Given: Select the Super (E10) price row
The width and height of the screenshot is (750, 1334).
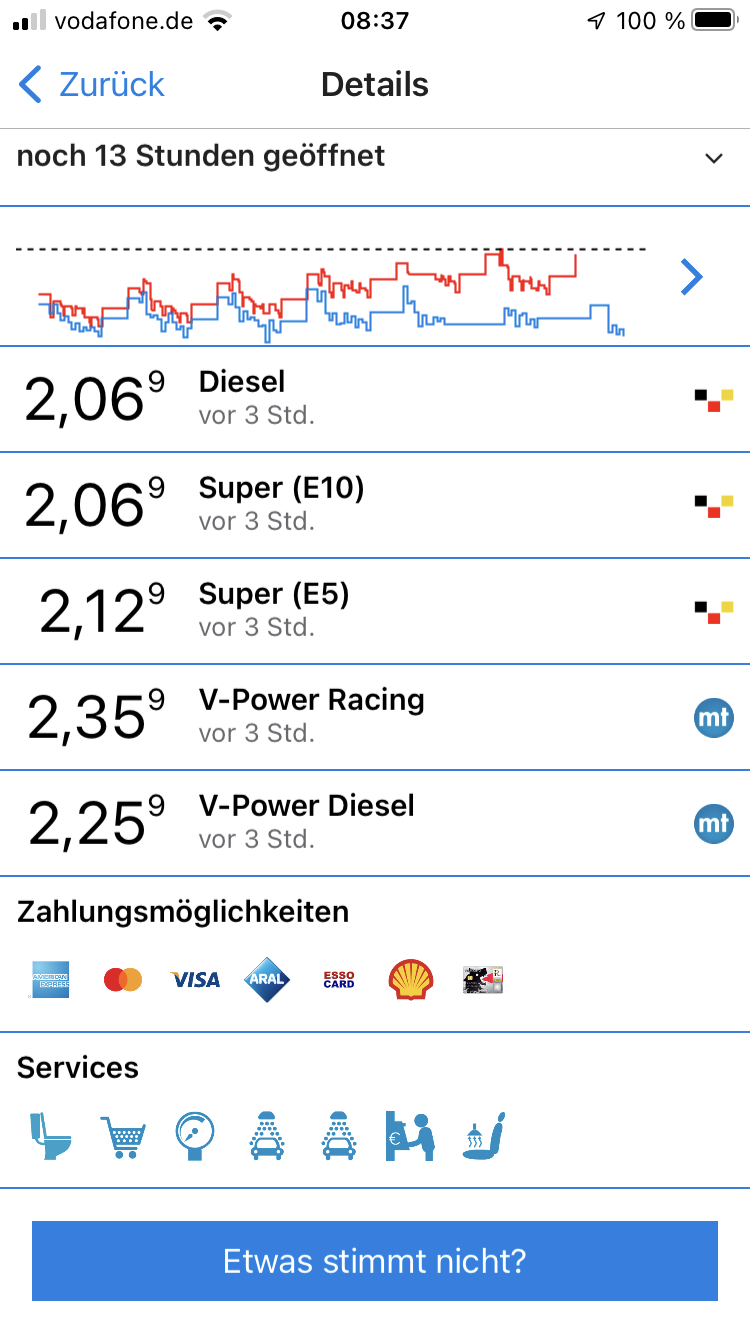Looking at the screenshot, I should [375, 505].
